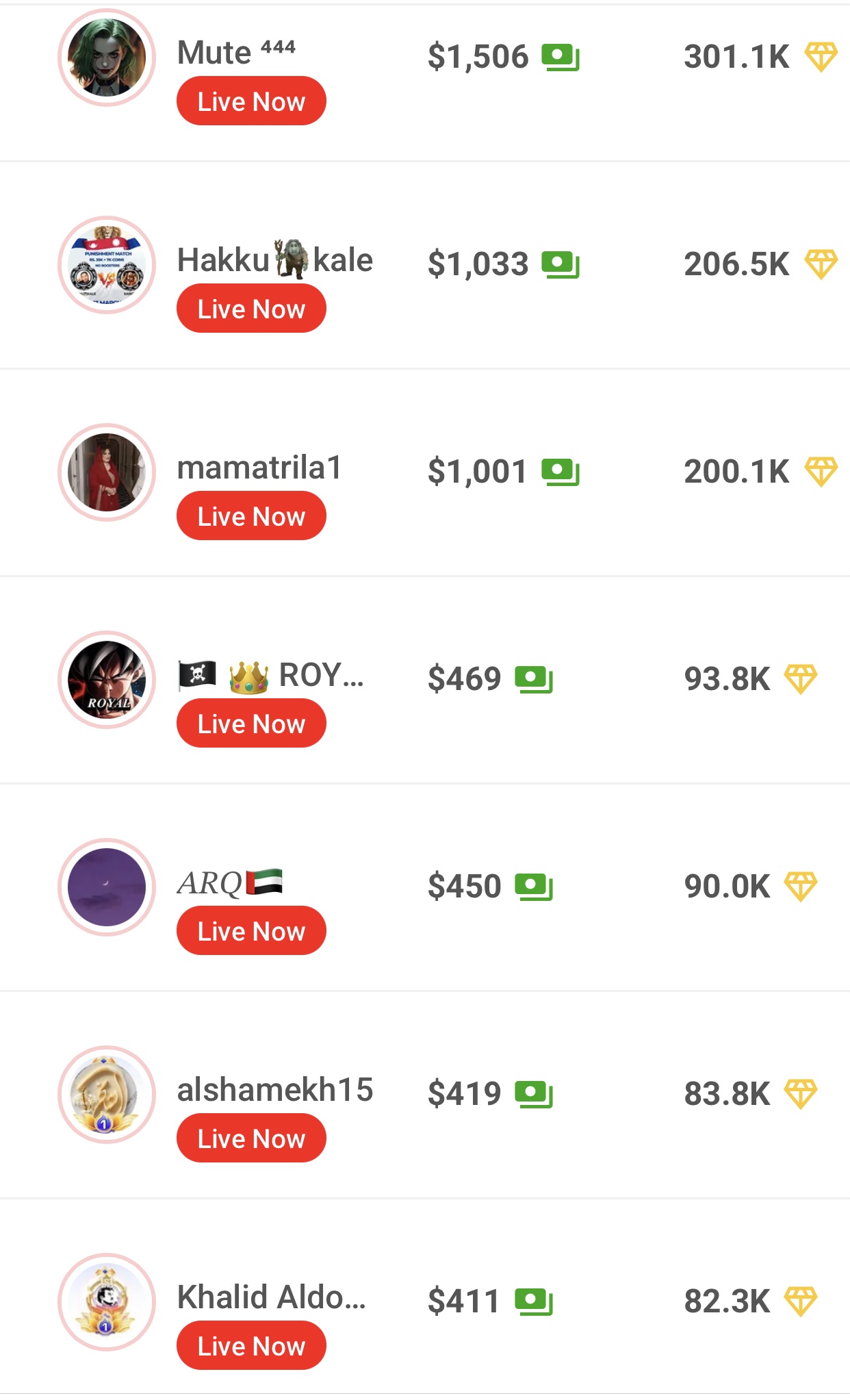Tap Live Now under Mute 444
Image resolution: width=850 pixels, height=1400 pixels.
[251, 101]
